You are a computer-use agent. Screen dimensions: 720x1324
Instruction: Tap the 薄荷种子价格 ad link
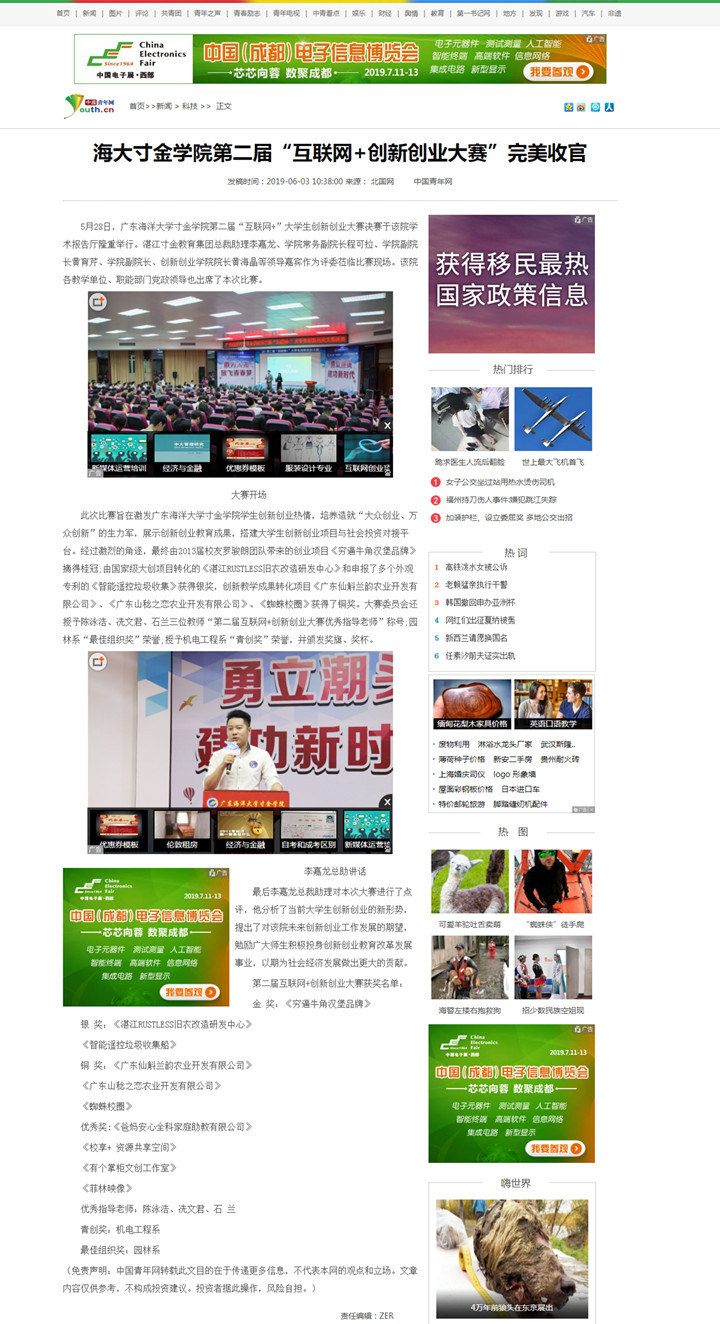[x=461, y=759]
